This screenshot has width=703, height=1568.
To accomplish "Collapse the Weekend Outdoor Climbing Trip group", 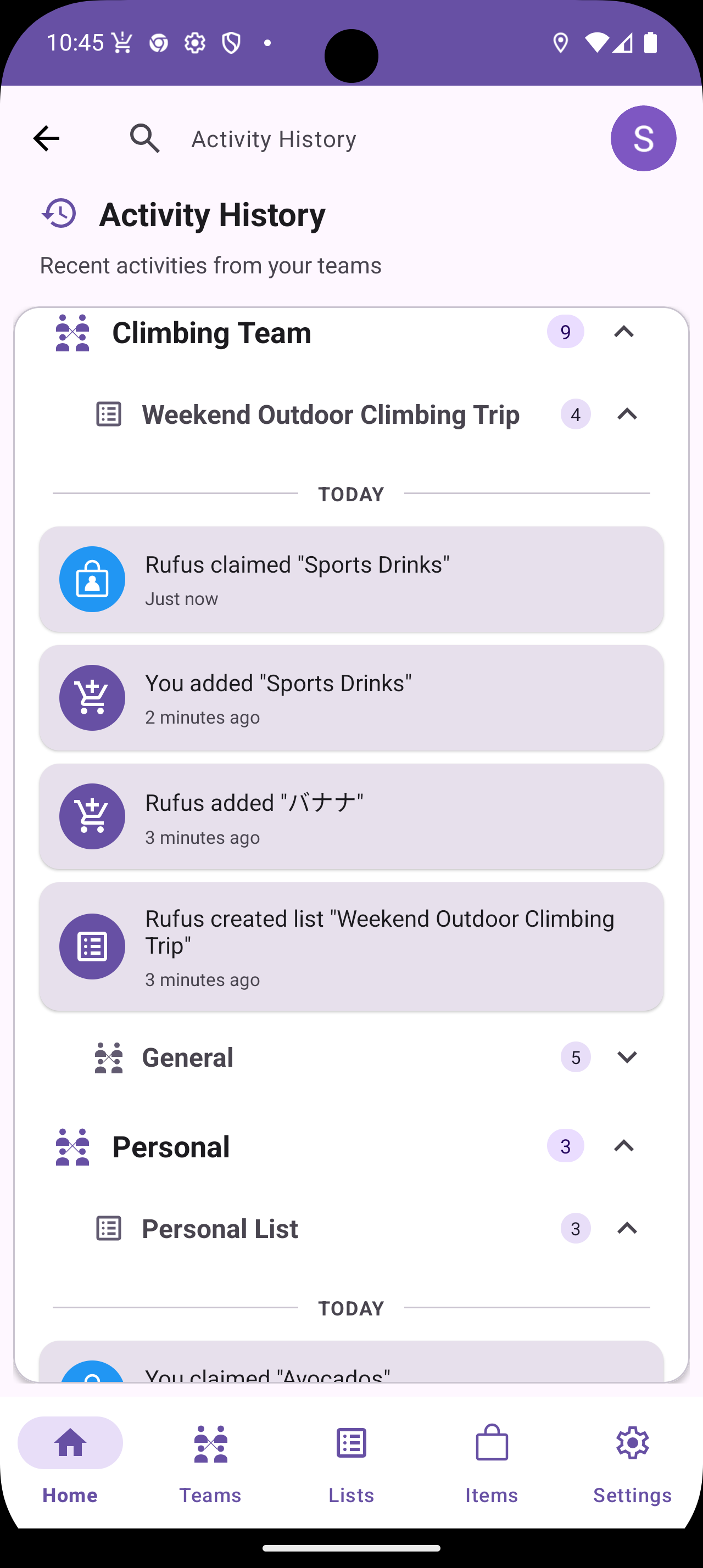I will pos(628,415).
